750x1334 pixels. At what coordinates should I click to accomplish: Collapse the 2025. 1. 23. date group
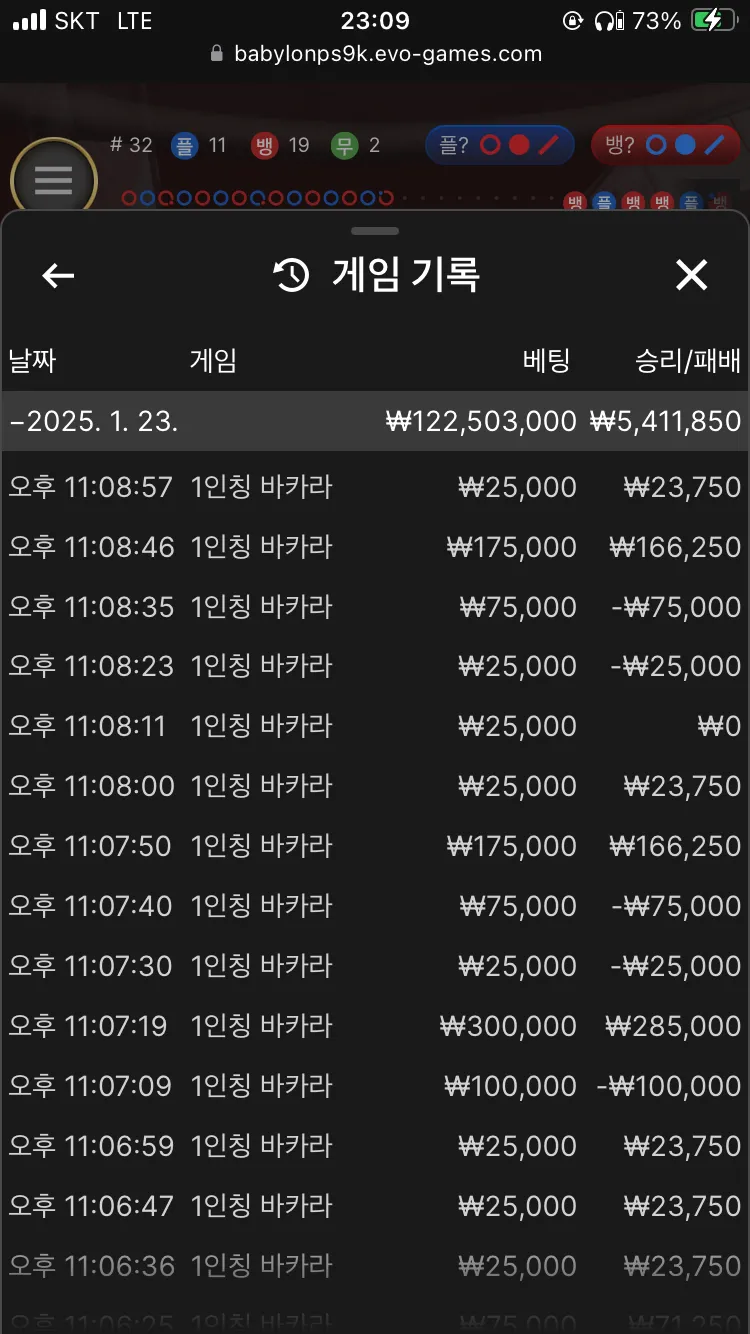tap(375, 421)
